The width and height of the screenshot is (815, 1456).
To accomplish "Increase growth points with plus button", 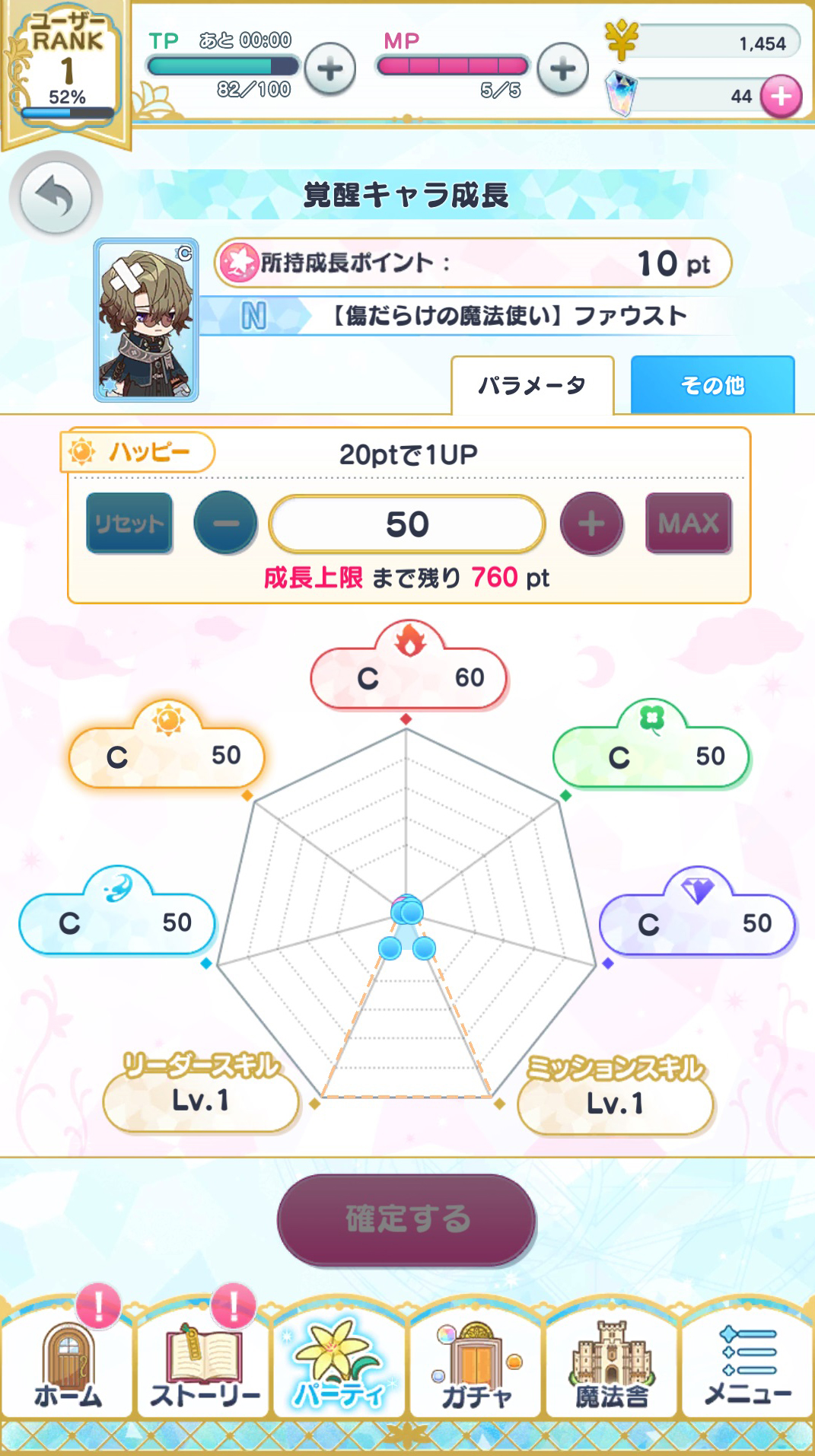I will click(x=591, y=523).
